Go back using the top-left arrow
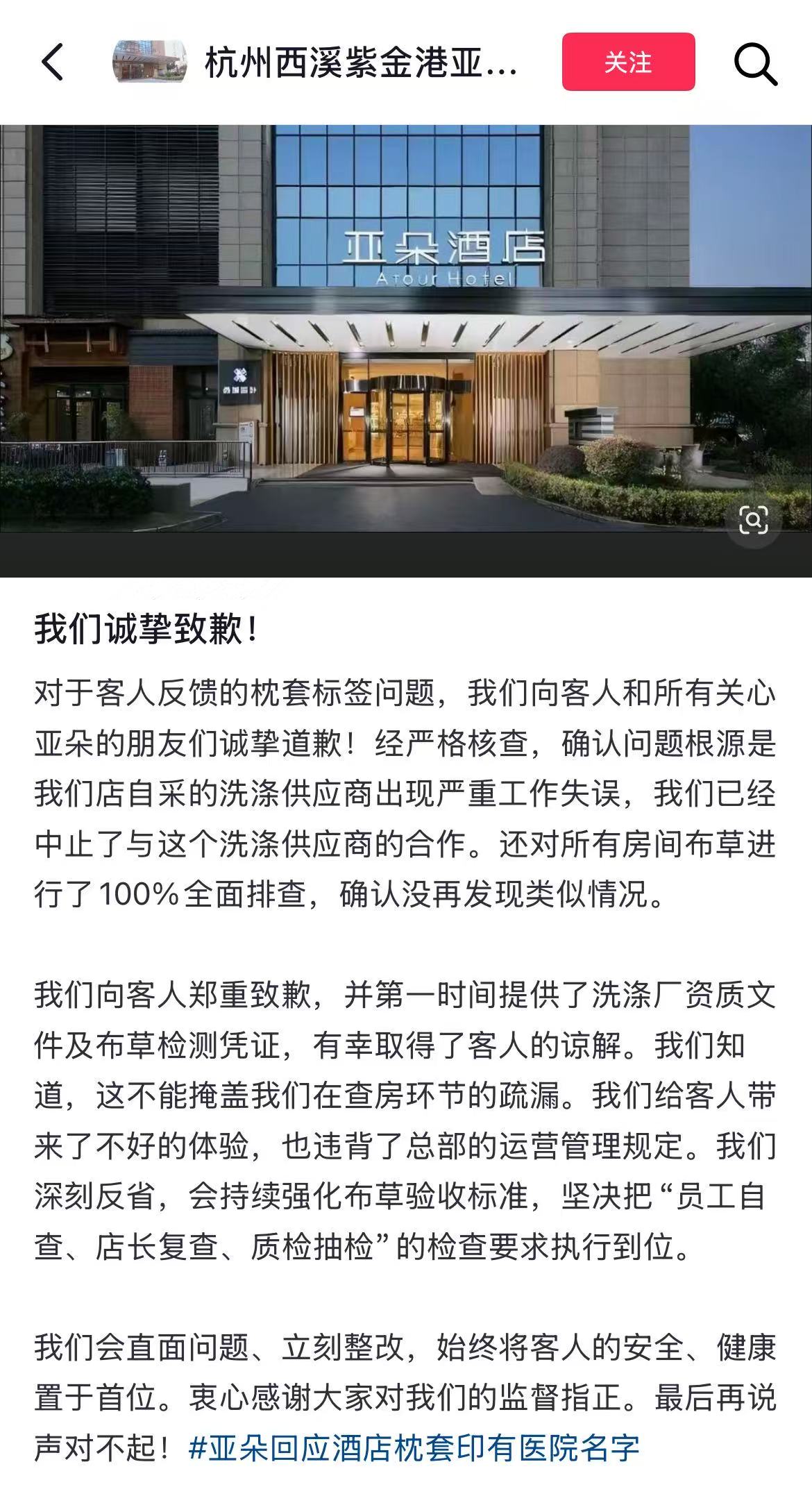812x1487 pixels. pos(53,62)
